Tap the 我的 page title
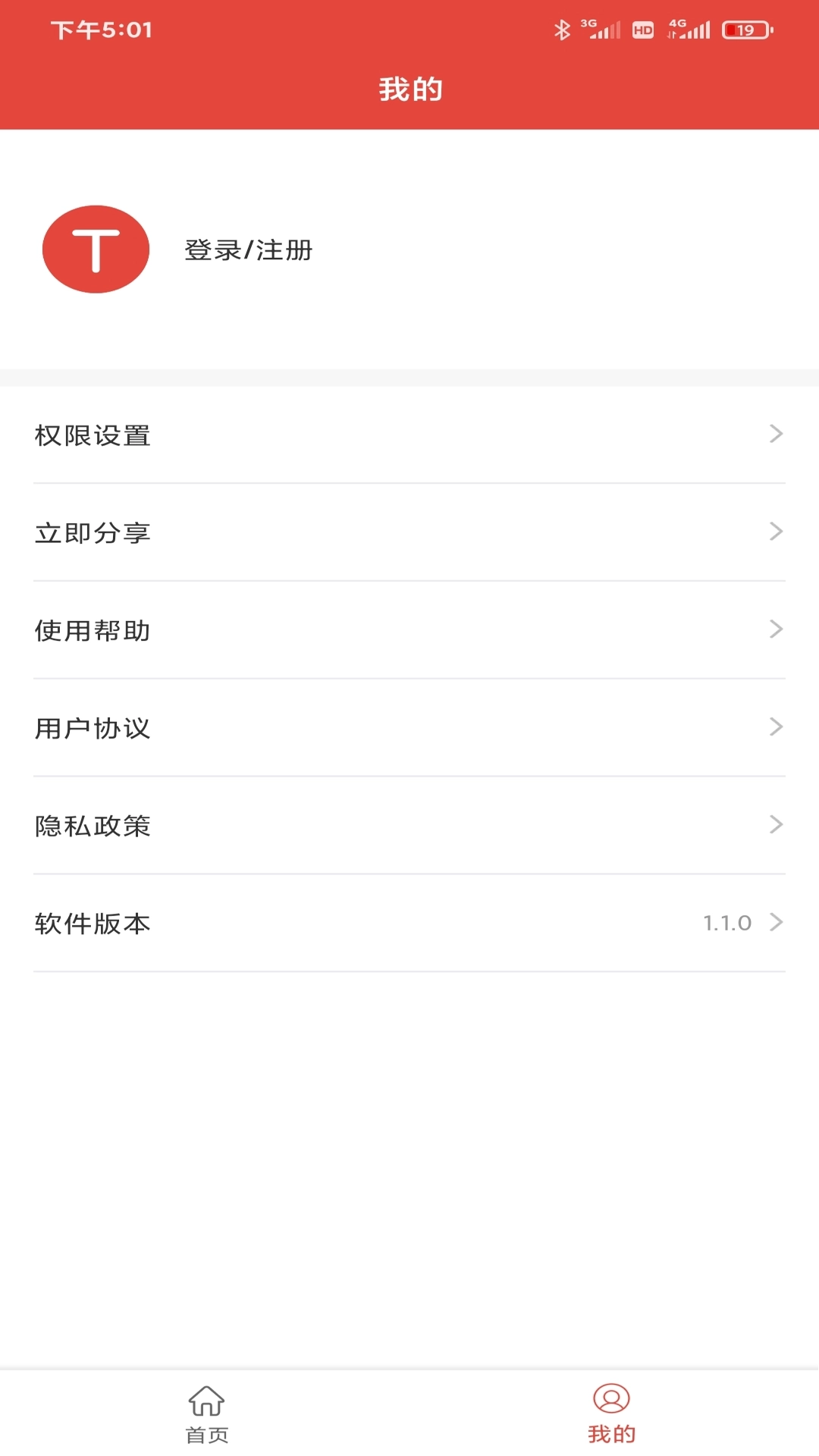Screen dimensions: 819x1456 coord(409,88)
